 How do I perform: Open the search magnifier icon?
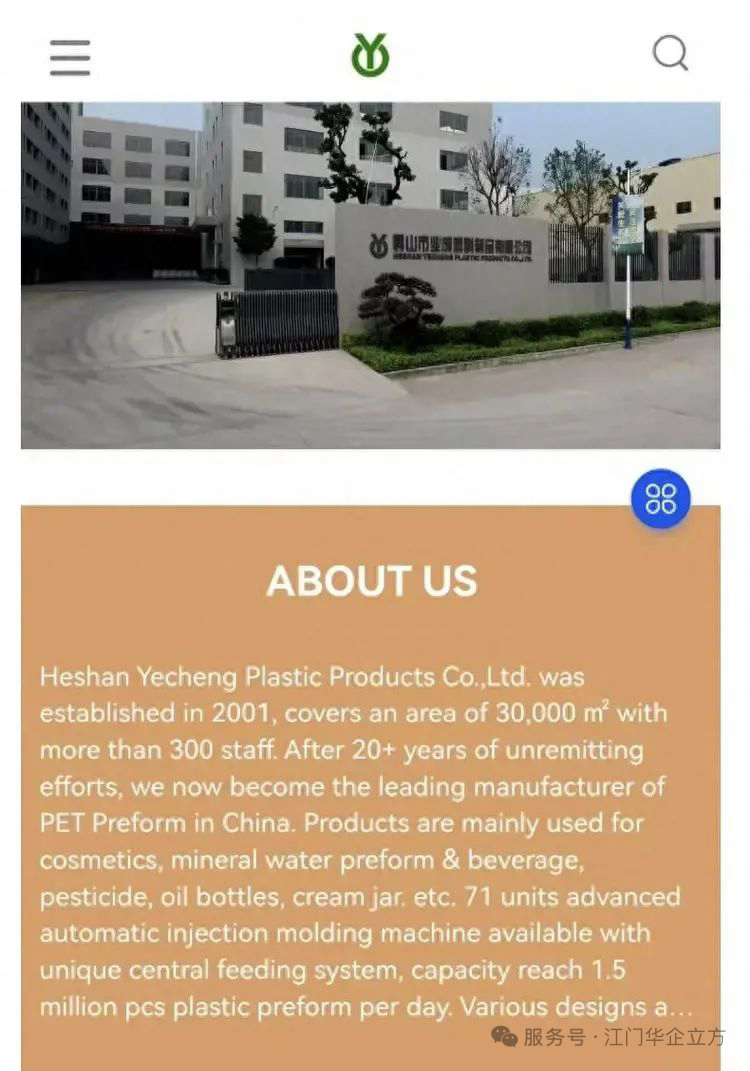(x=670, y=53)
